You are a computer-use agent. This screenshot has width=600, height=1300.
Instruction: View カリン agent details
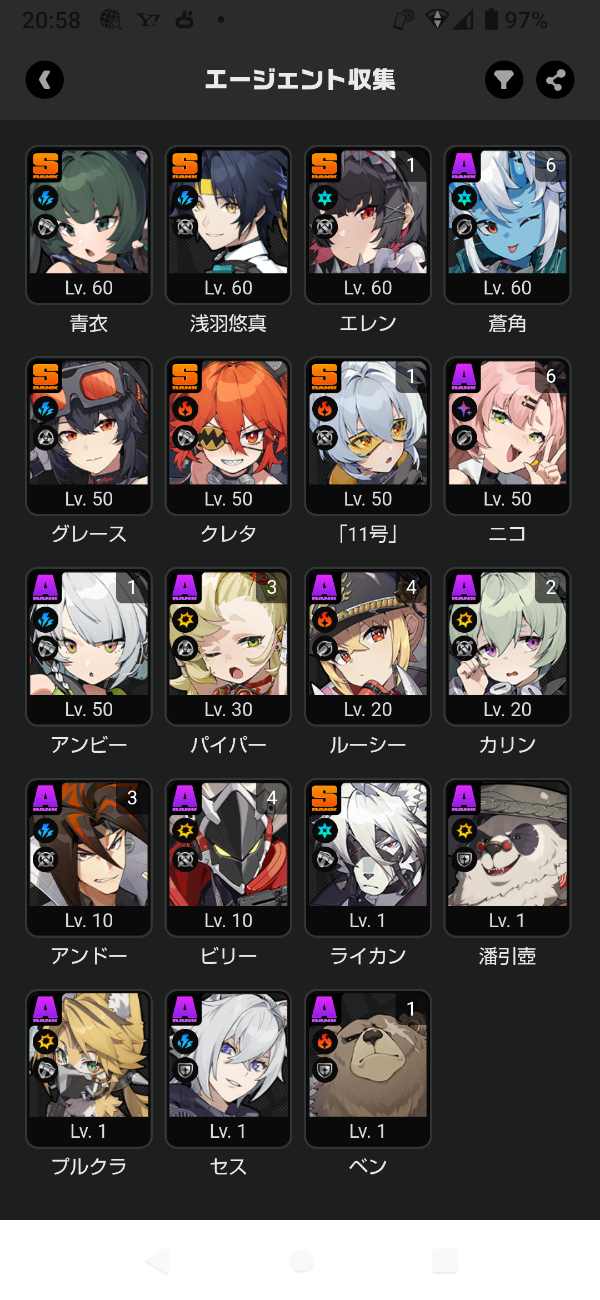(507, 647)
